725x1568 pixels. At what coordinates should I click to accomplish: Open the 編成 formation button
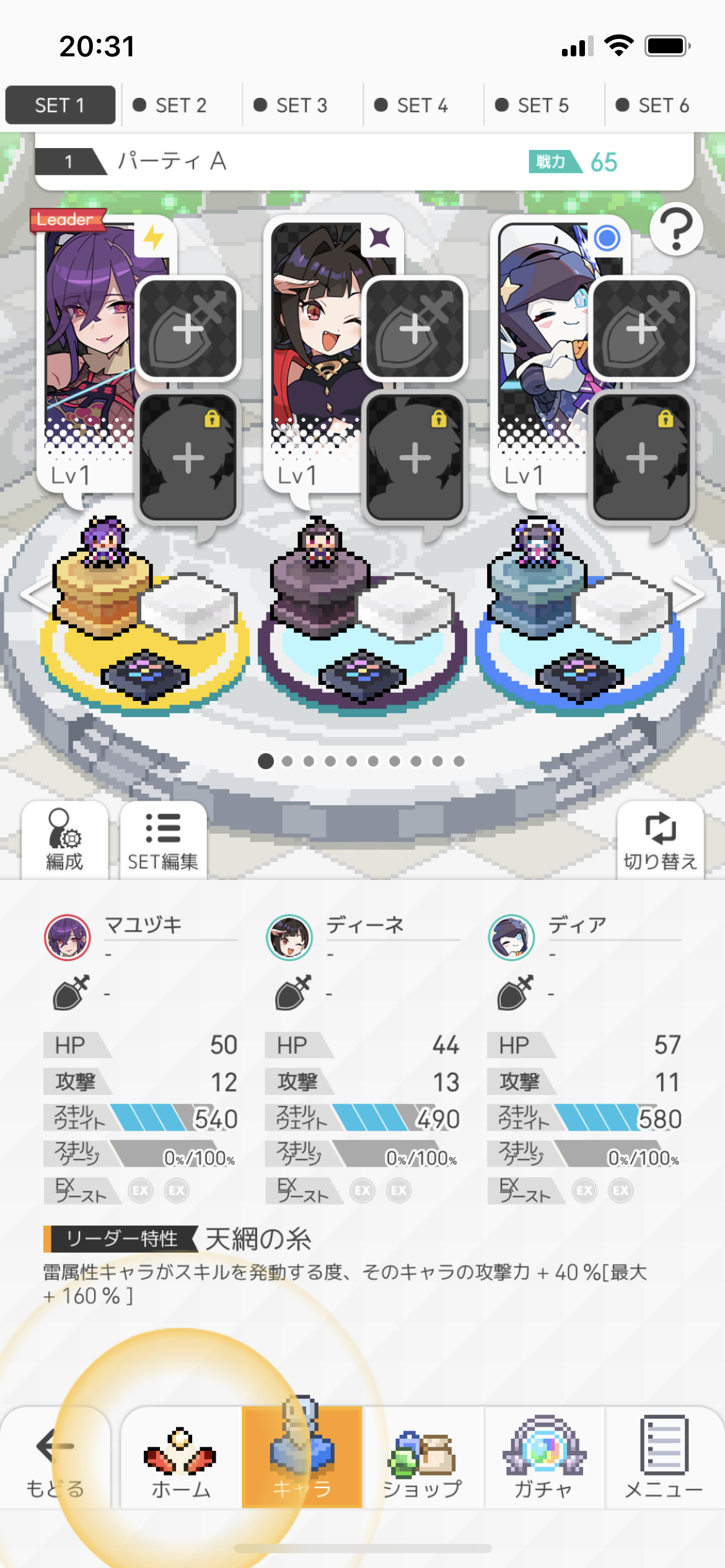(64, 840)
